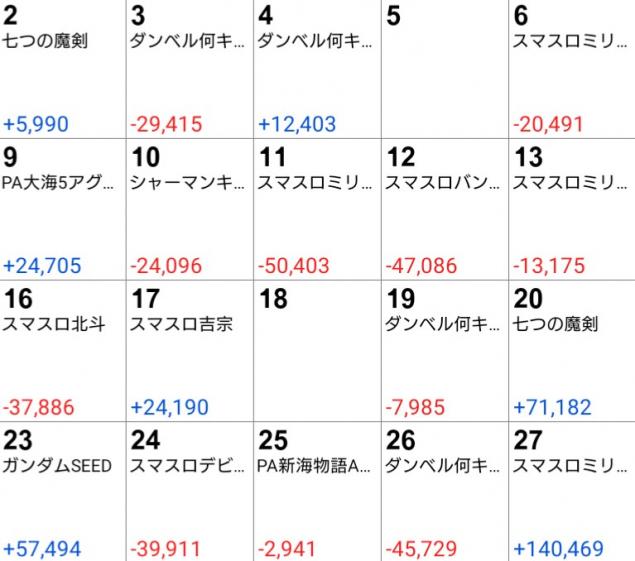This screenshot has width=635, height=561.
Task: Open day 4 showing +12,403
Action: 317,68
